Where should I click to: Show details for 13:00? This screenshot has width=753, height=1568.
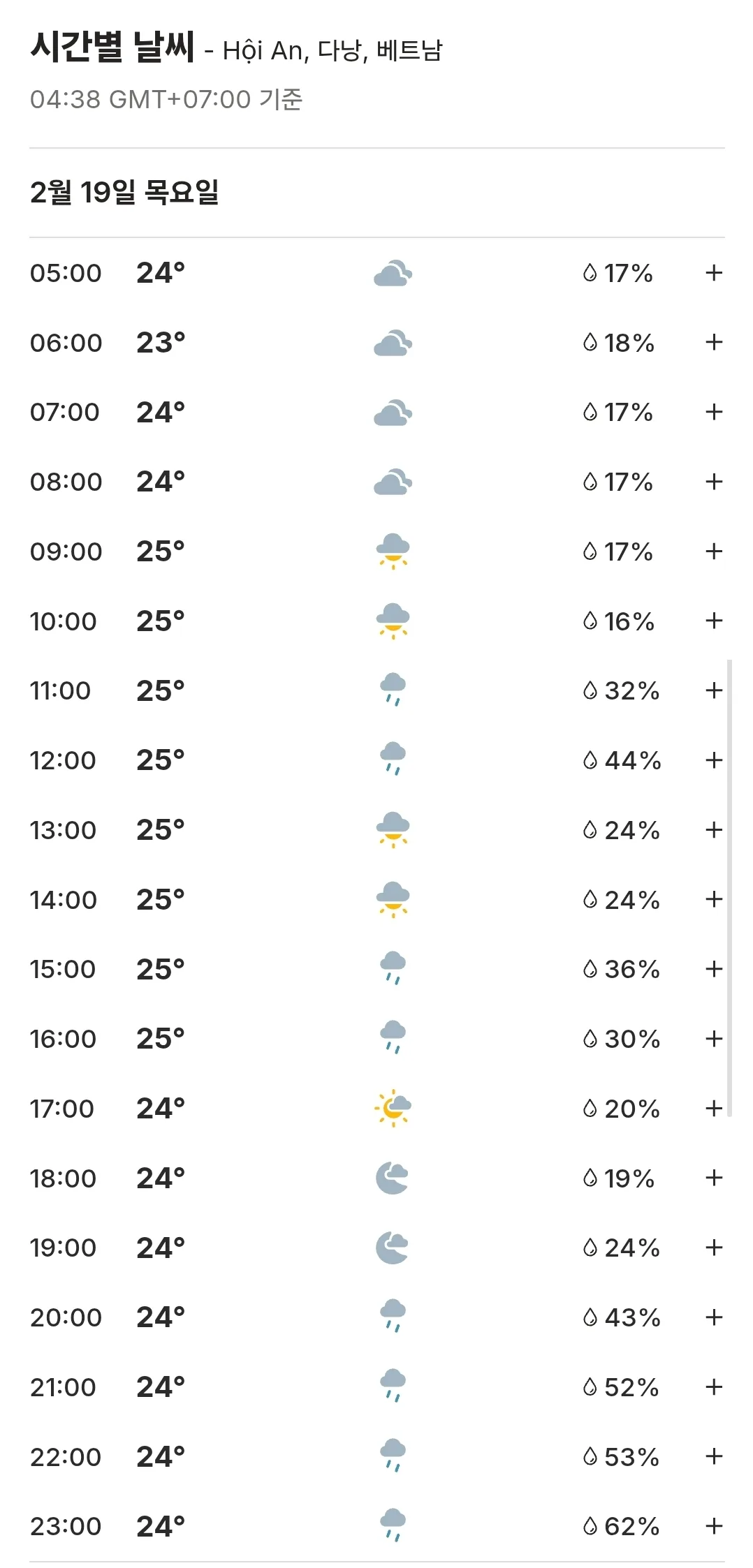click(x=713, y=830)
